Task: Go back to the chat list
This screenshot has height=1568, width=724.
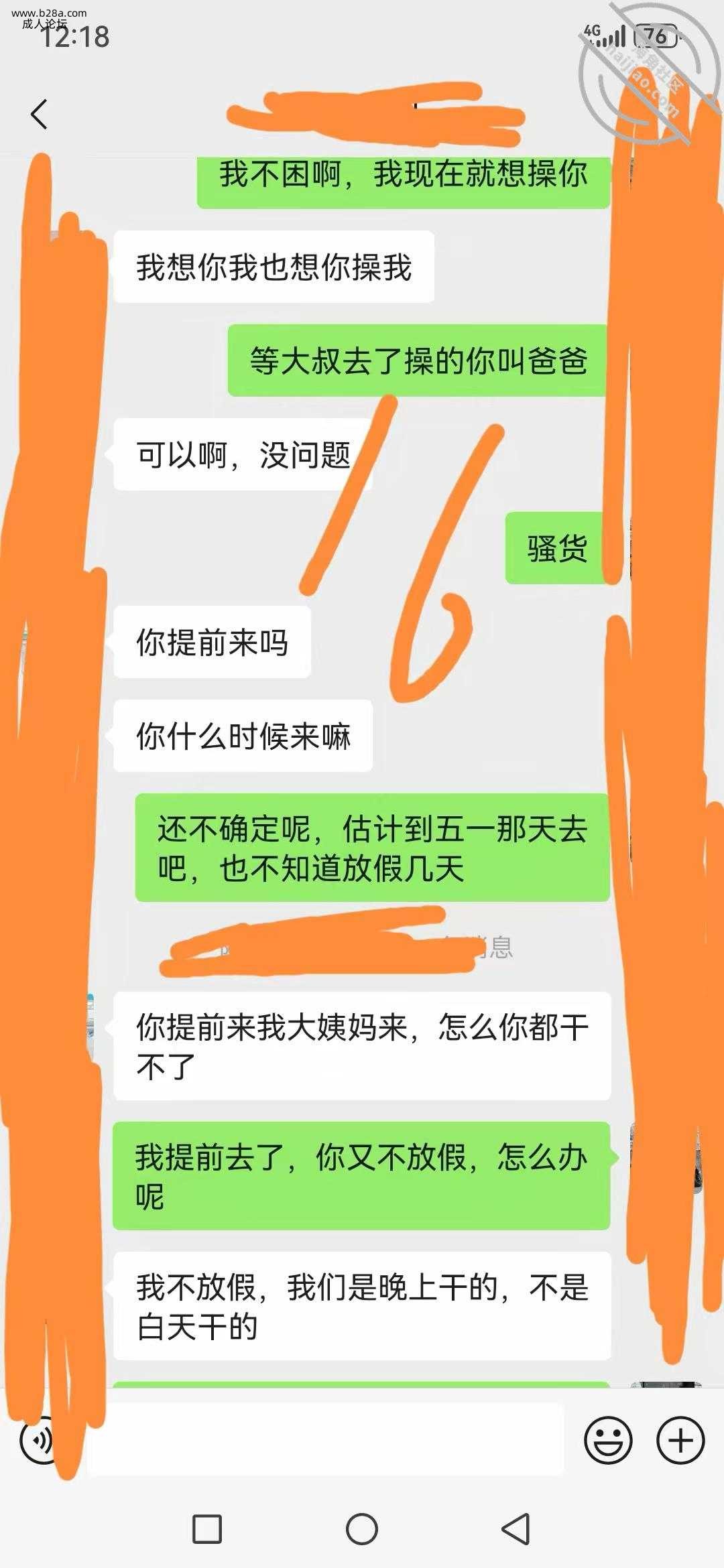Action: 40,114
